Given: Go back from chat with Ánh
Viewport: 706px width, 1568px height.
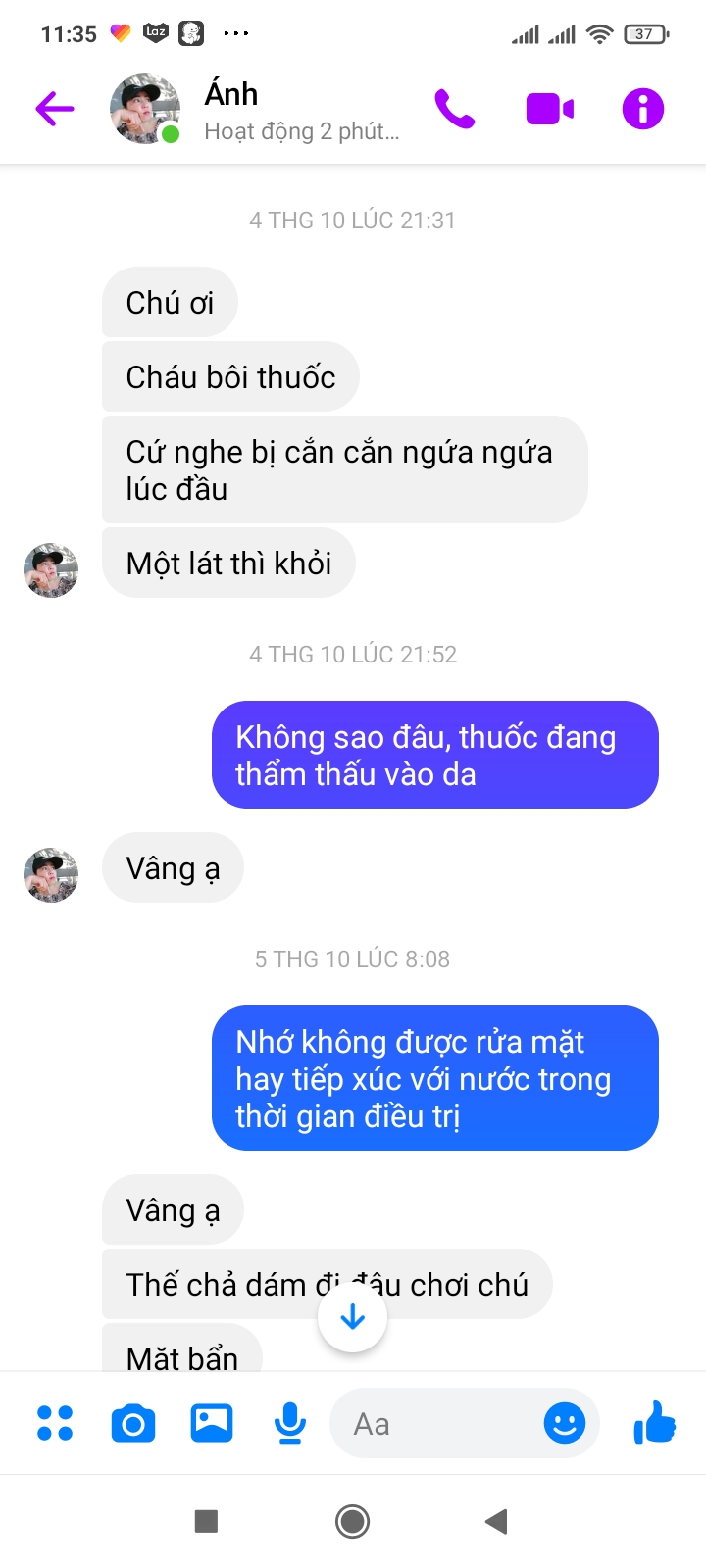Looking at the screenshot, I should (x=55, y=109).
